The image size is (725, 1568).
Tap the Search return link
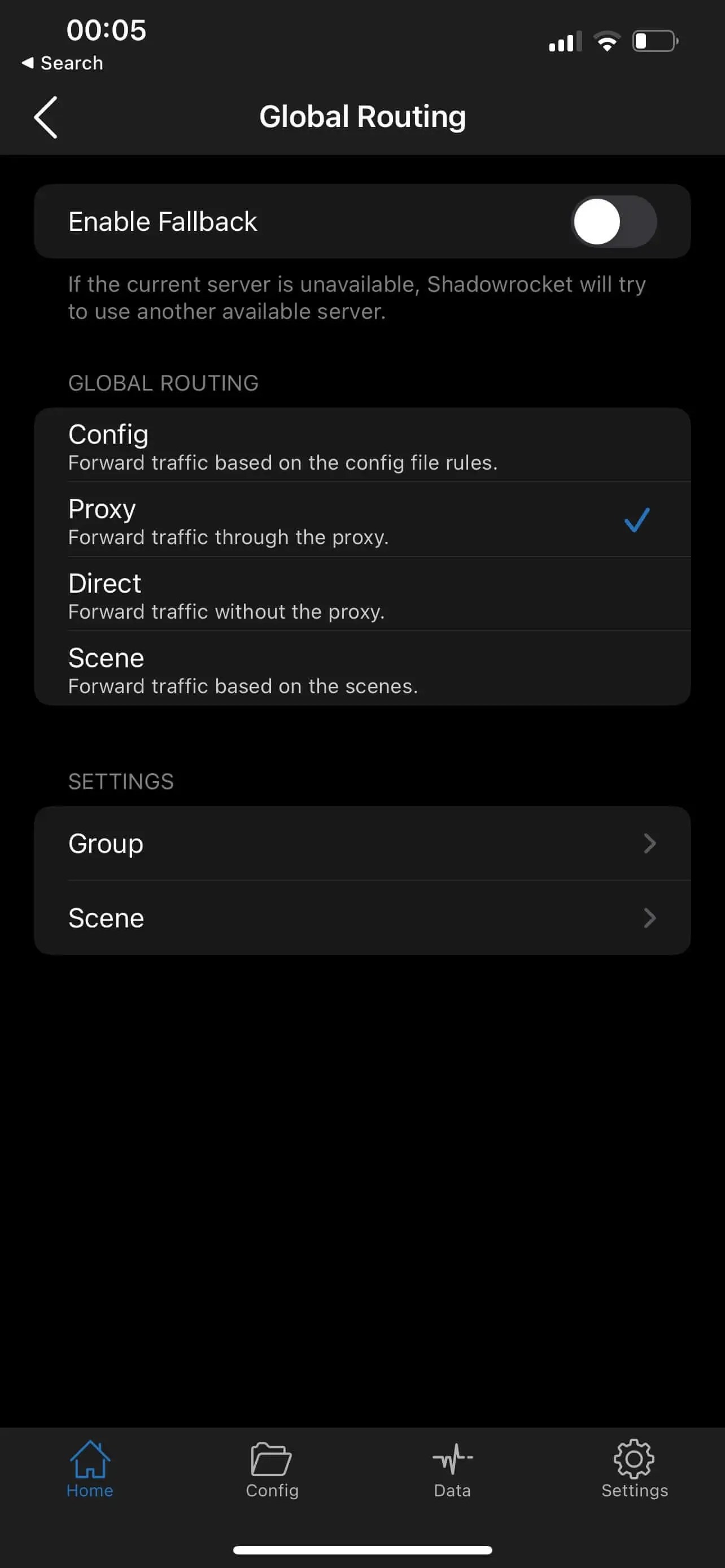[62, 62]
